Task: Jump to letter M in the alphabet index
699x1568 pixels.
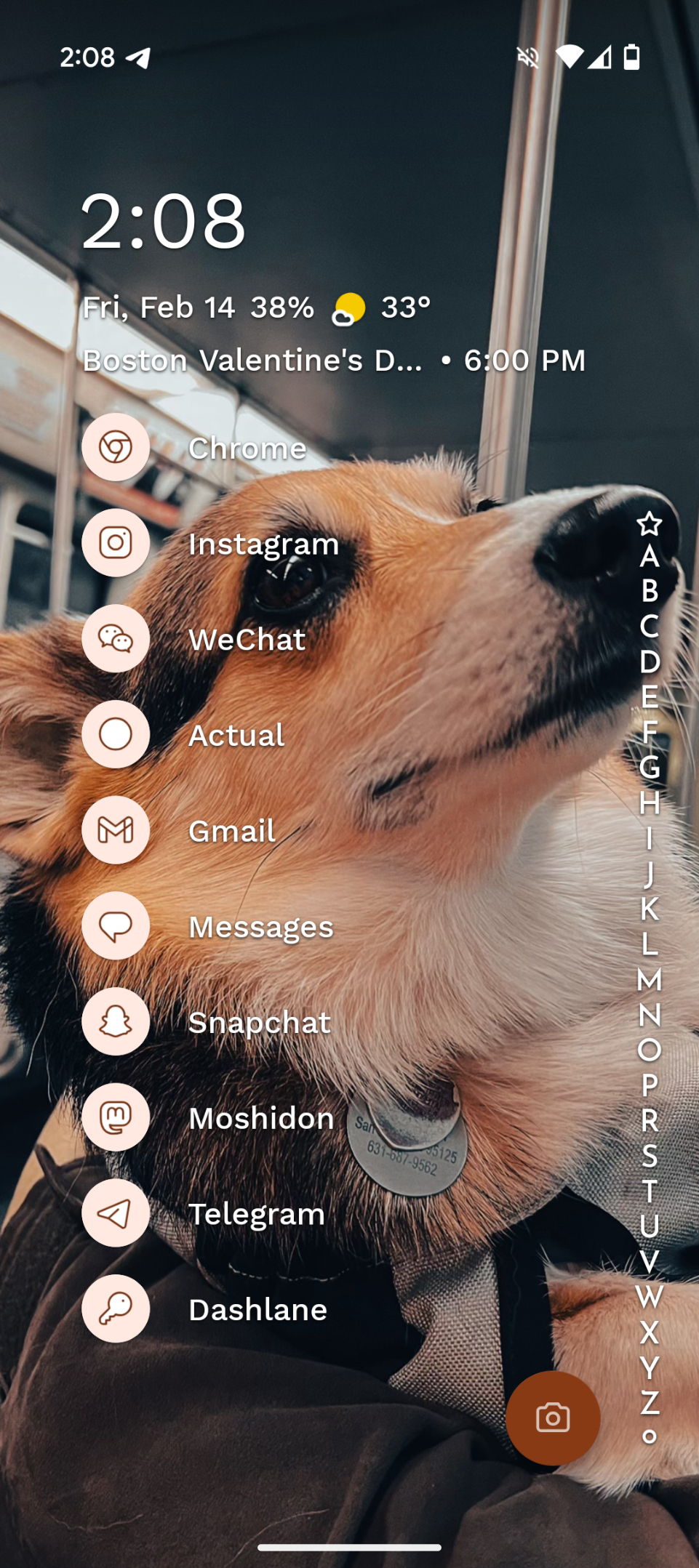Action: point(650,979)
